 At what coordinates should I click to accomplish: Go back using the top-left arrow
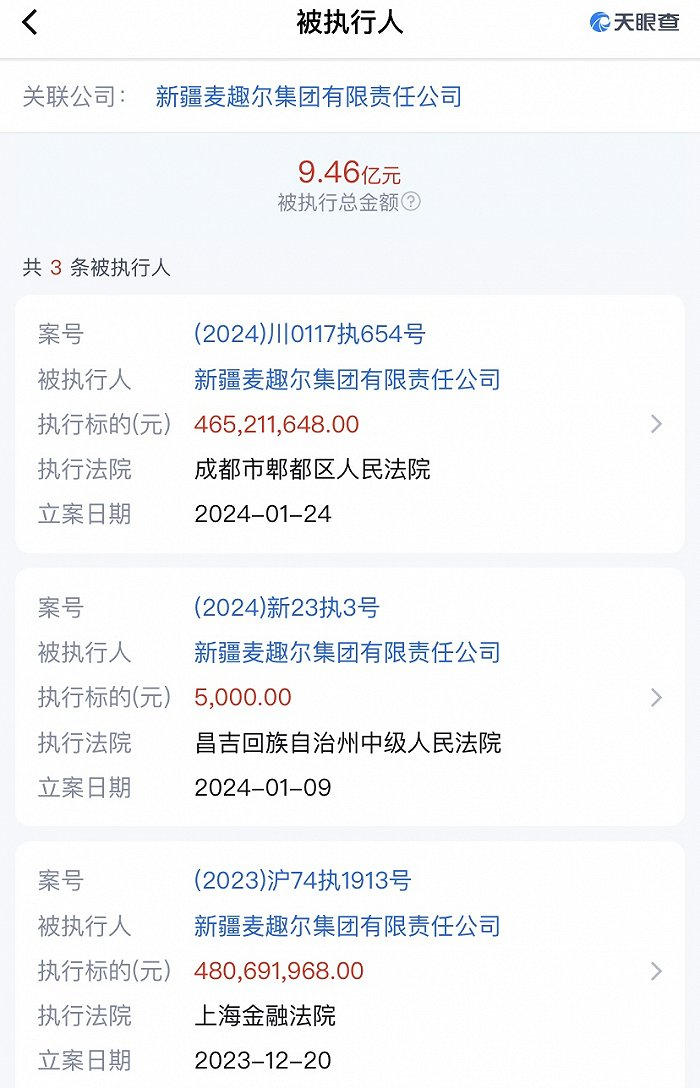pyautogui.click(x=30, y=22)
